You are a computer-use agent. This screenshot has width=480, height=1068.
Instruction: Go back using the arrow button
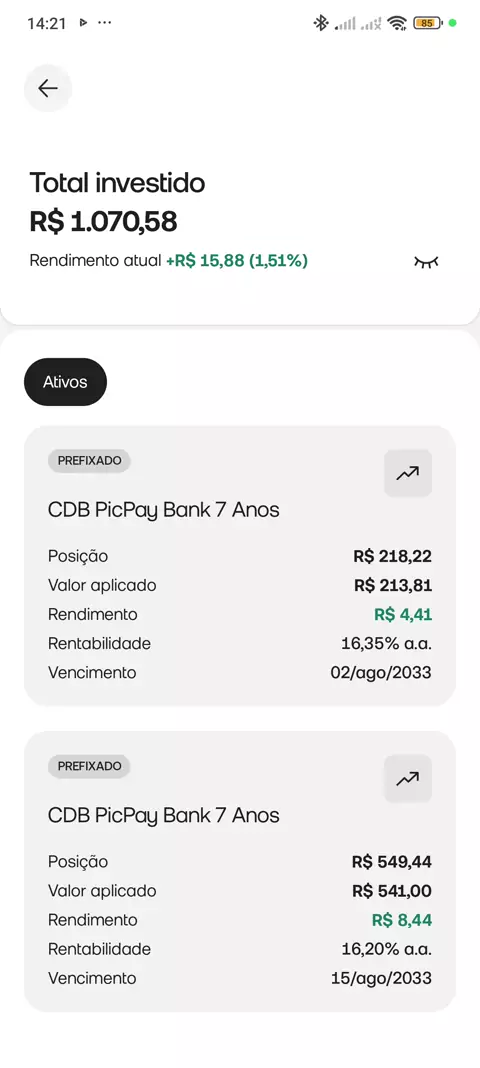coord(48,88)
